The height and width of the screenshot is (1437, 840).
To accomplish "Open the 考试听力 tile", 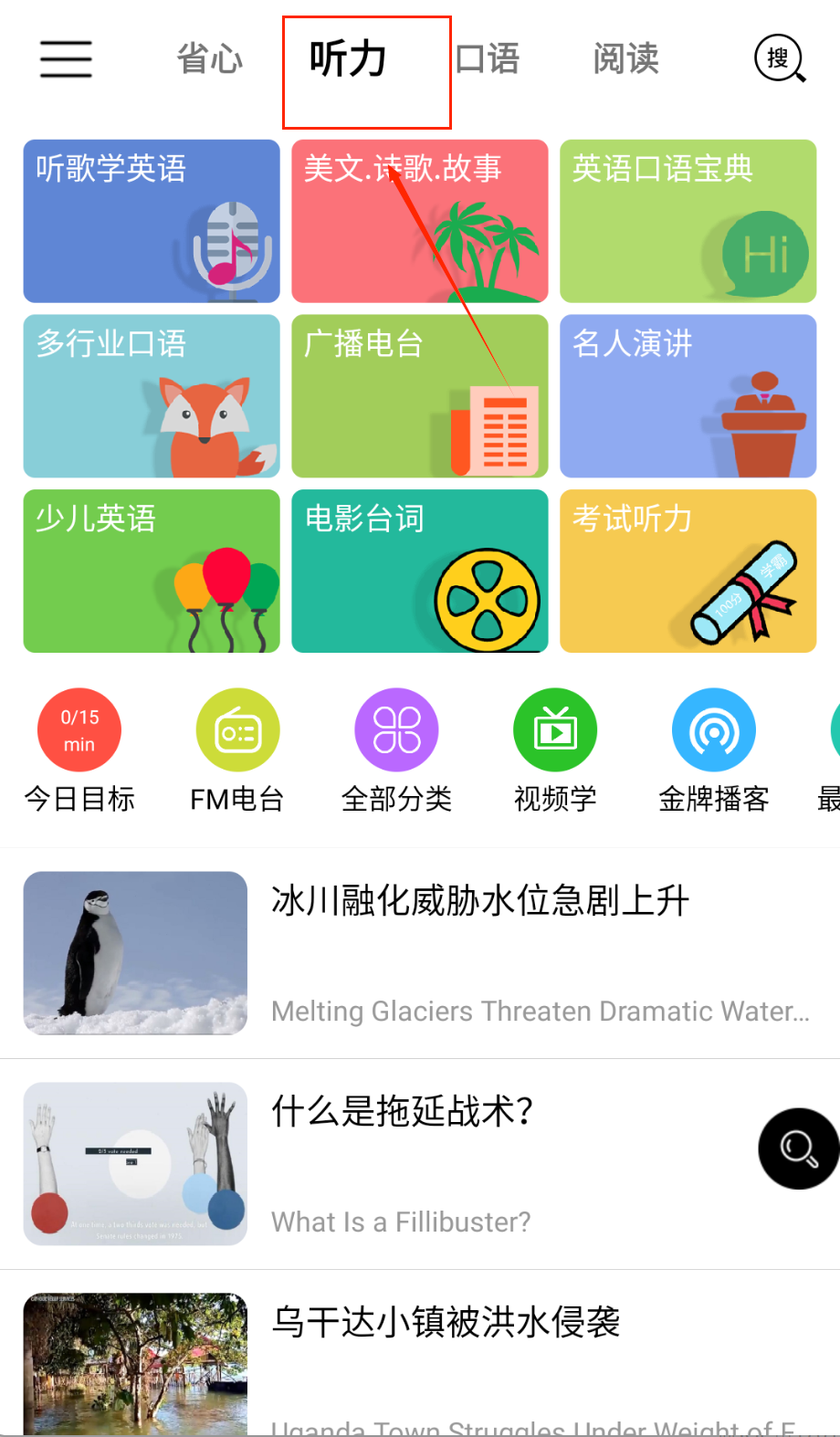I will coord(688,572).
